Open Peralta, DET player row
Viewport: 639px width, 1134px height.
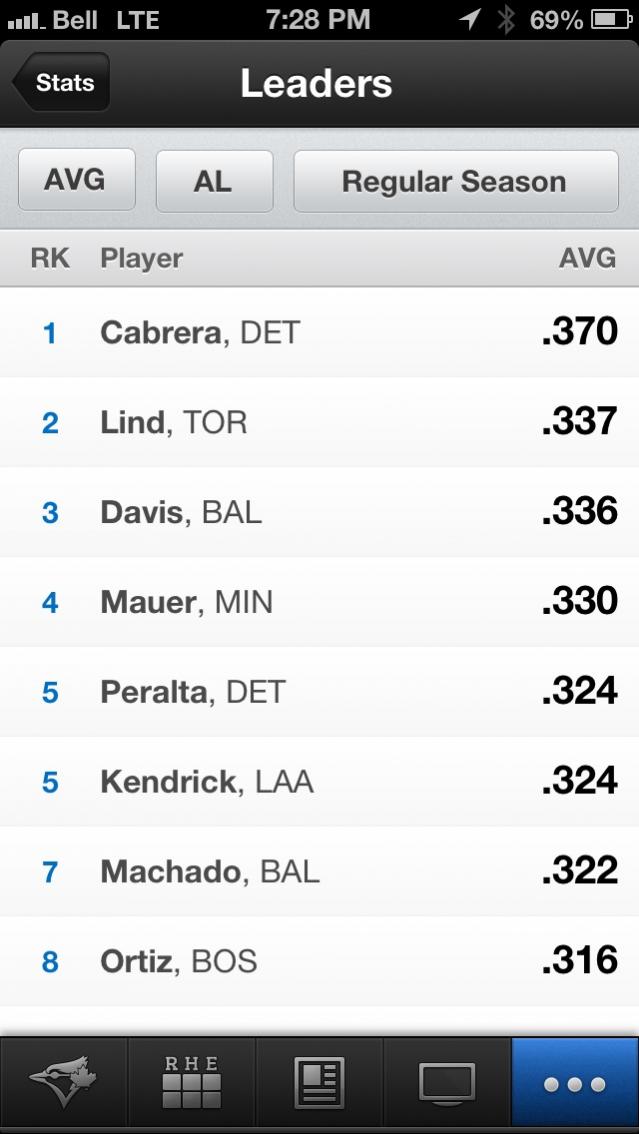319,692
